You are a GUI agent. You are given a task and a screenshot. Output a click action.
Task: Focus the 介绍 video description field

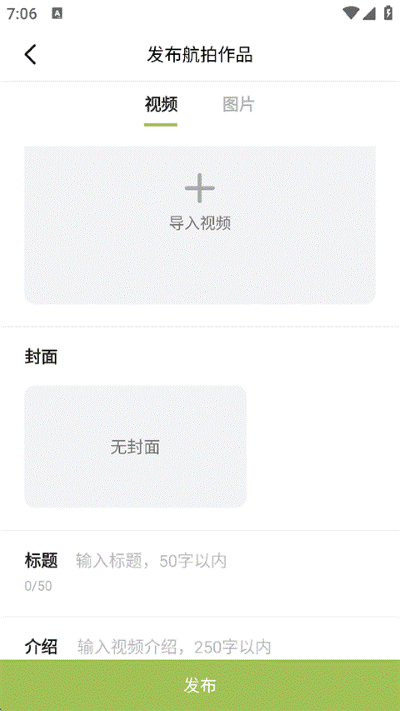pyautogui.click(x=227, y=647)
